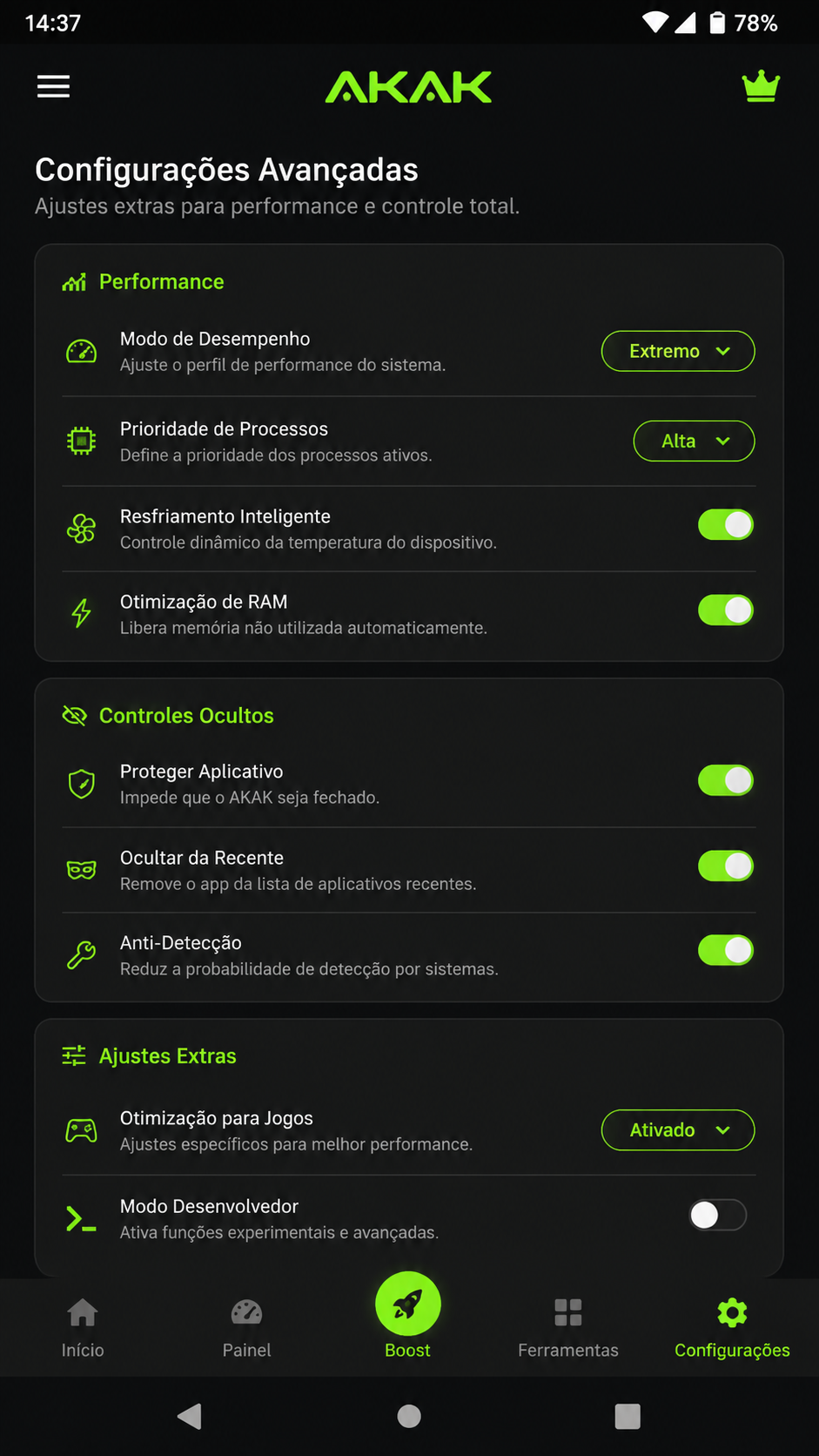The height and width of the screenshot is (1456, 819).
Task: Tap the Boost rocket button
Action: click(x=408, y=1304)
